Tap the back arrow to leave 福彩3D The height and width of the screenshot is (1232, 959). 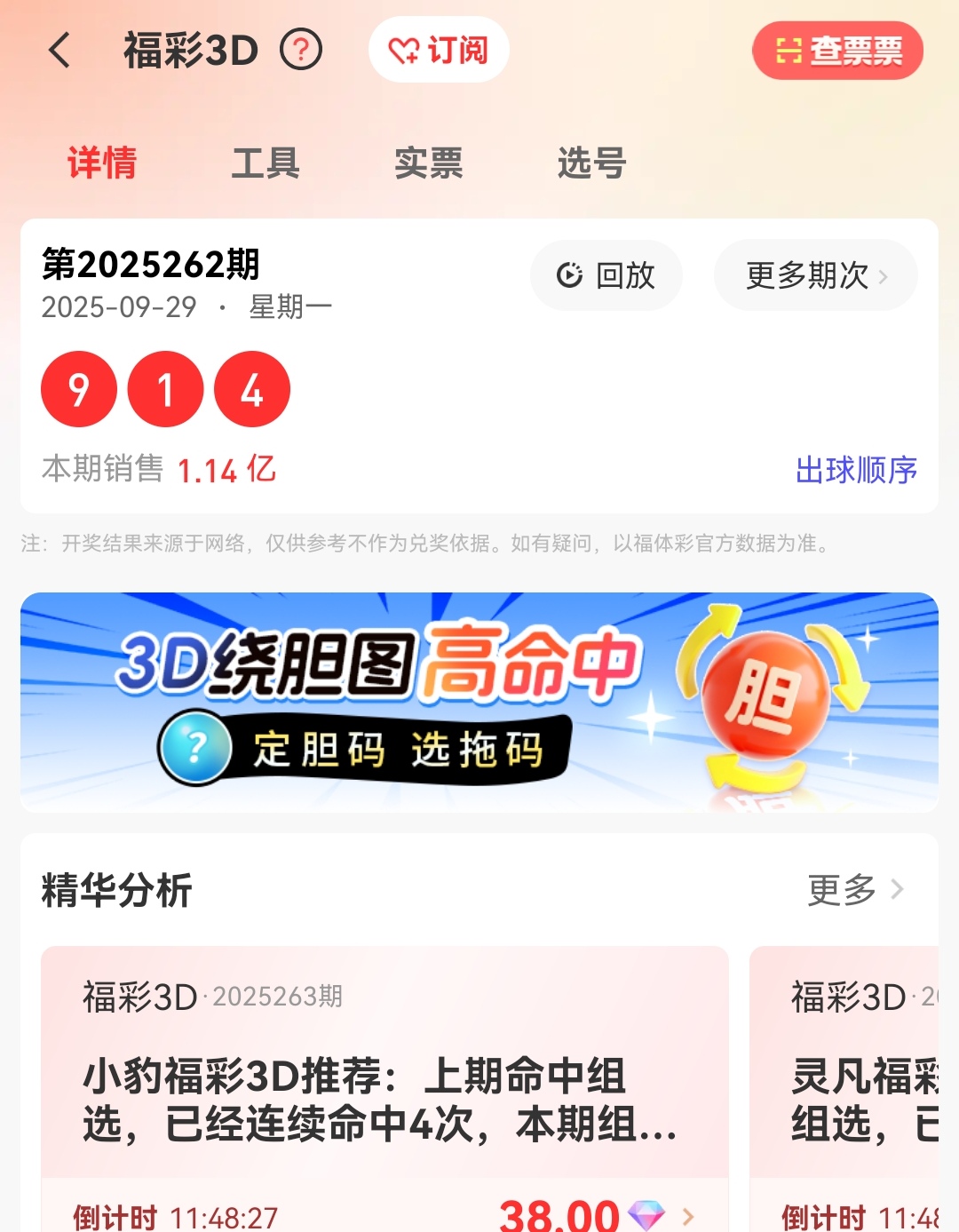(x=59, y=51)
